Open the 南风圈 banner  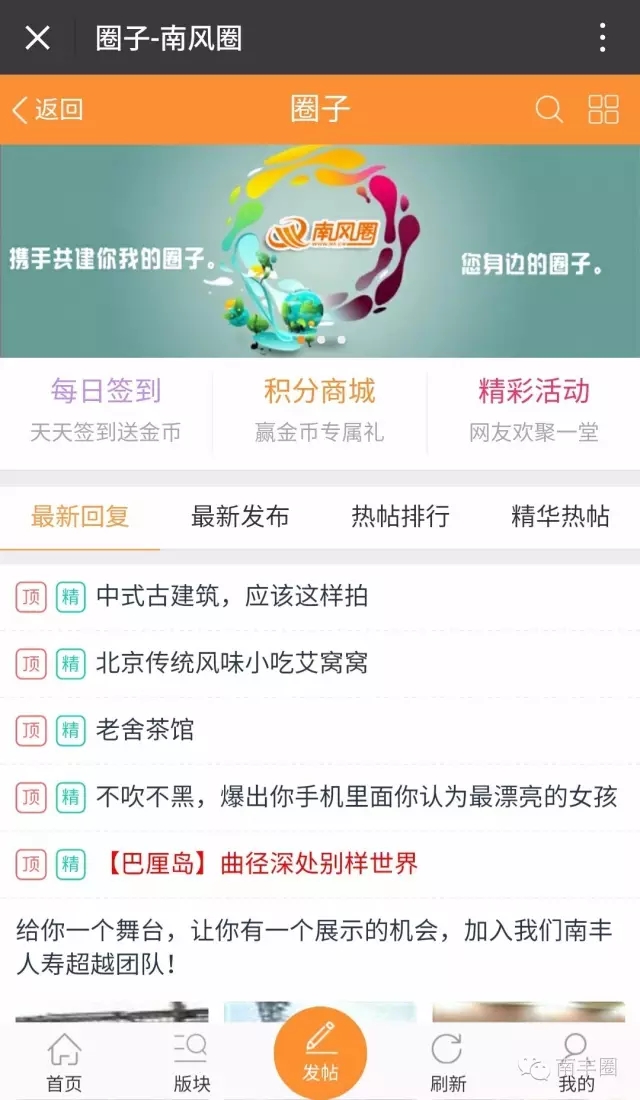click(x=320, y=250)
